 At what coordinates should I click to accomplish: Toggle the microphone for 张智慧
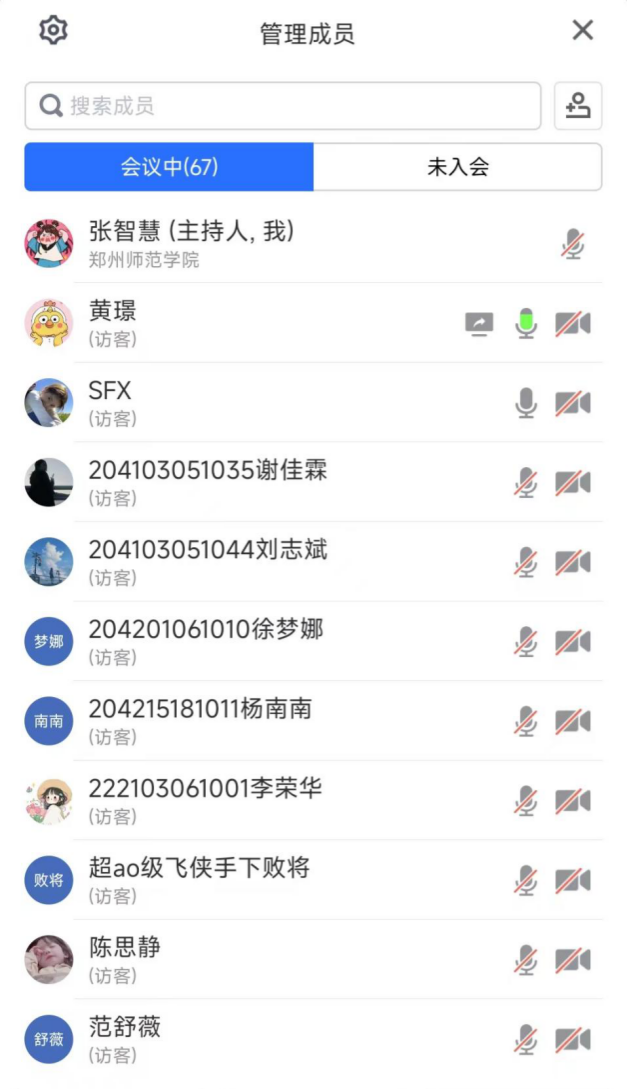point(572,244)
